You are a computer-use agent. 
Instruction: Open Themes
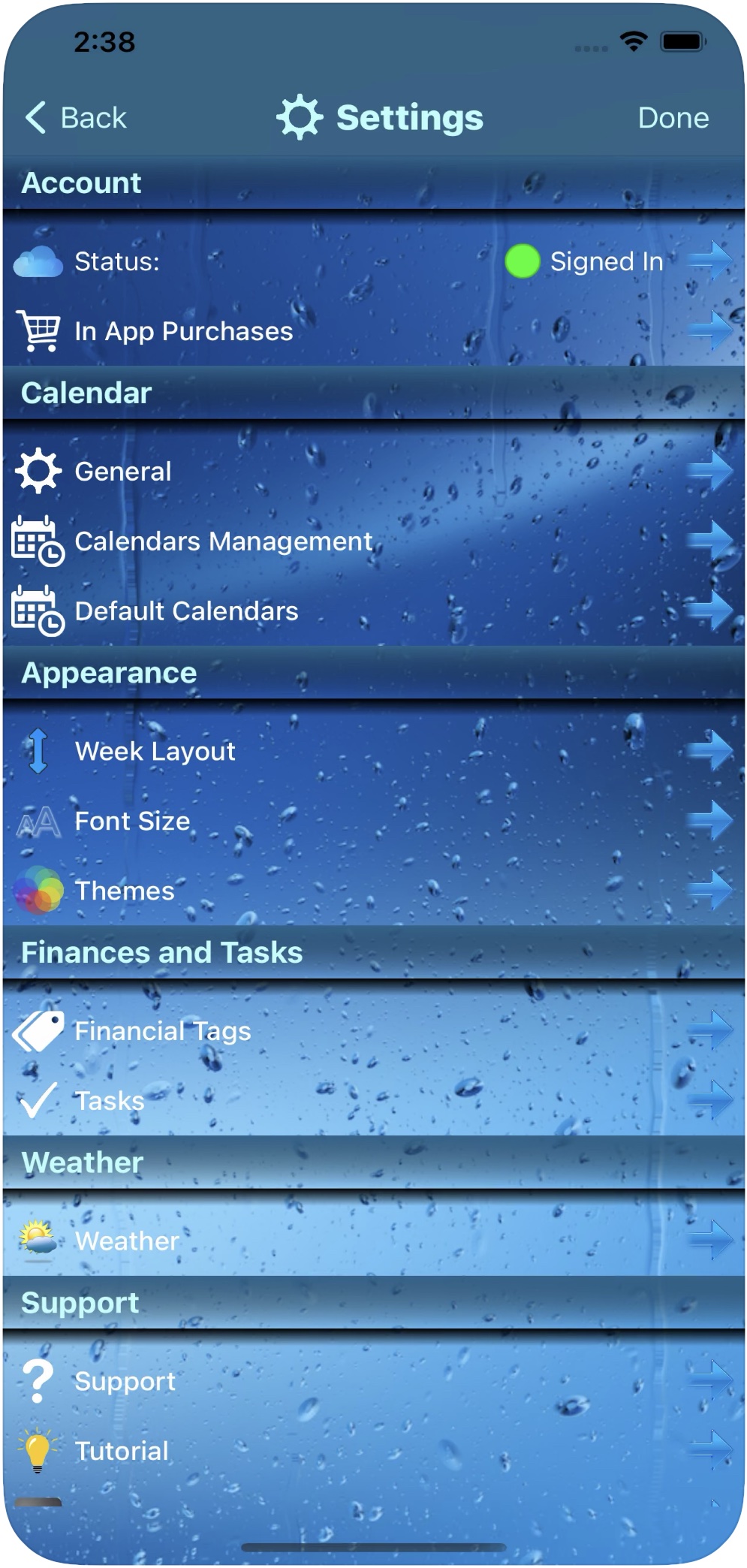coord(373,891)
